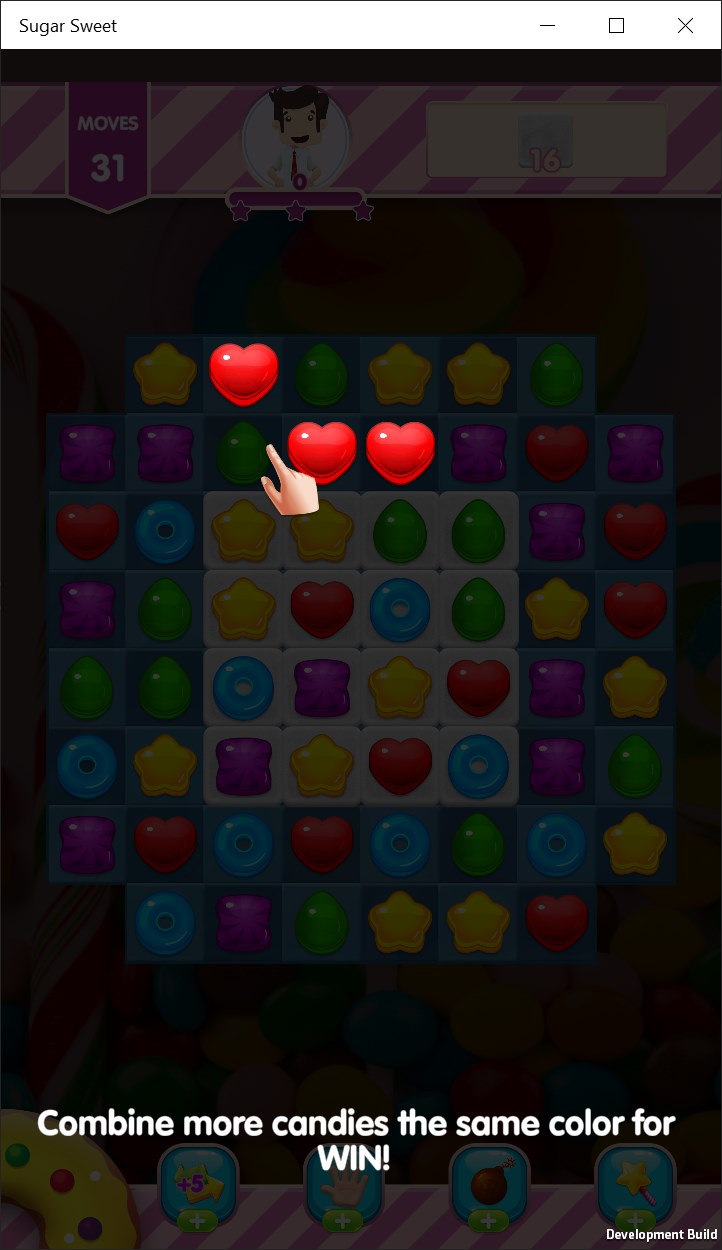The height and width of the screenshot is (1250, 722).
Task: Maximize the game window
Action: pos(616,26)
